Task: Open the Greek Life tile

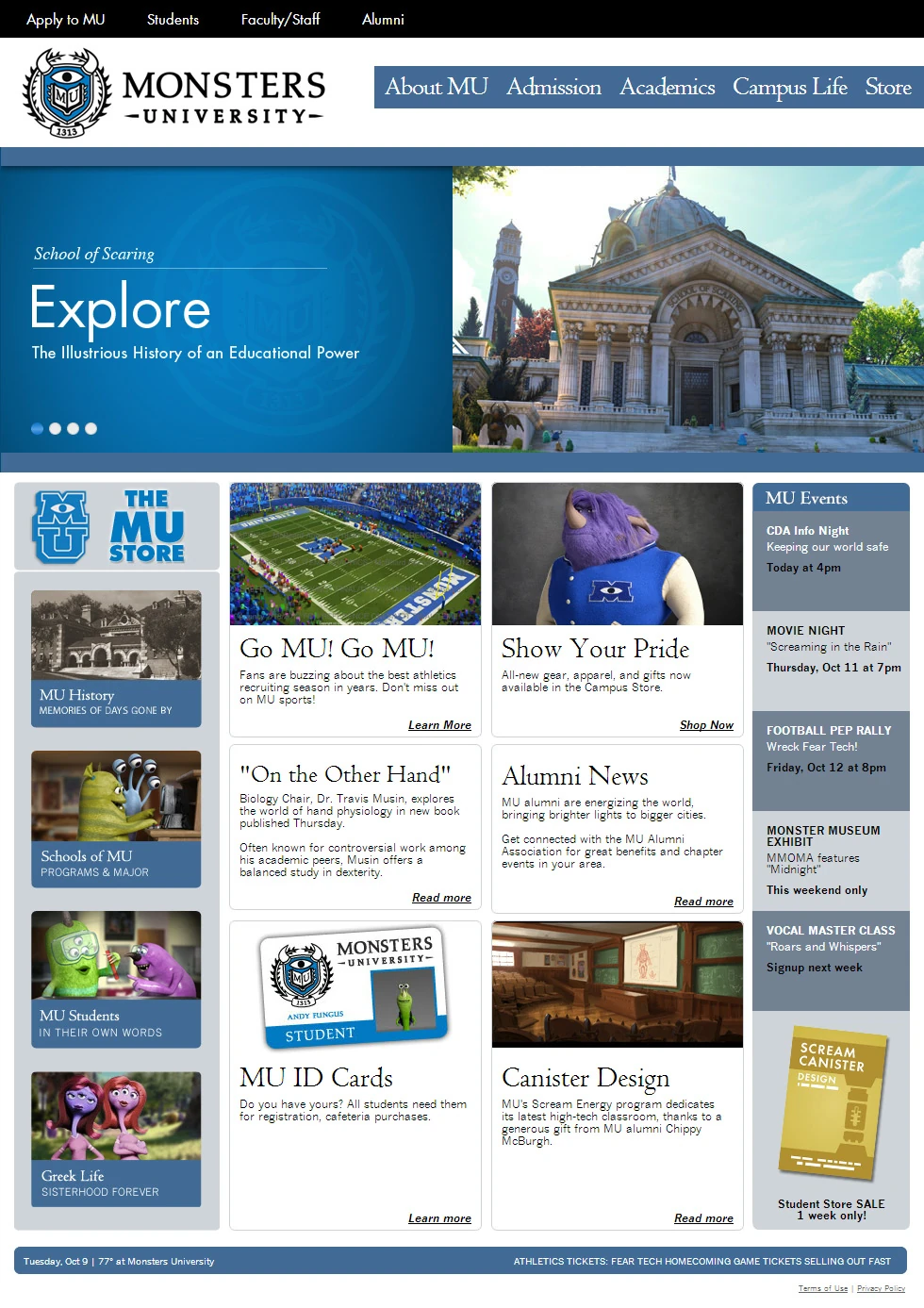Action: tap(116, 1139)
